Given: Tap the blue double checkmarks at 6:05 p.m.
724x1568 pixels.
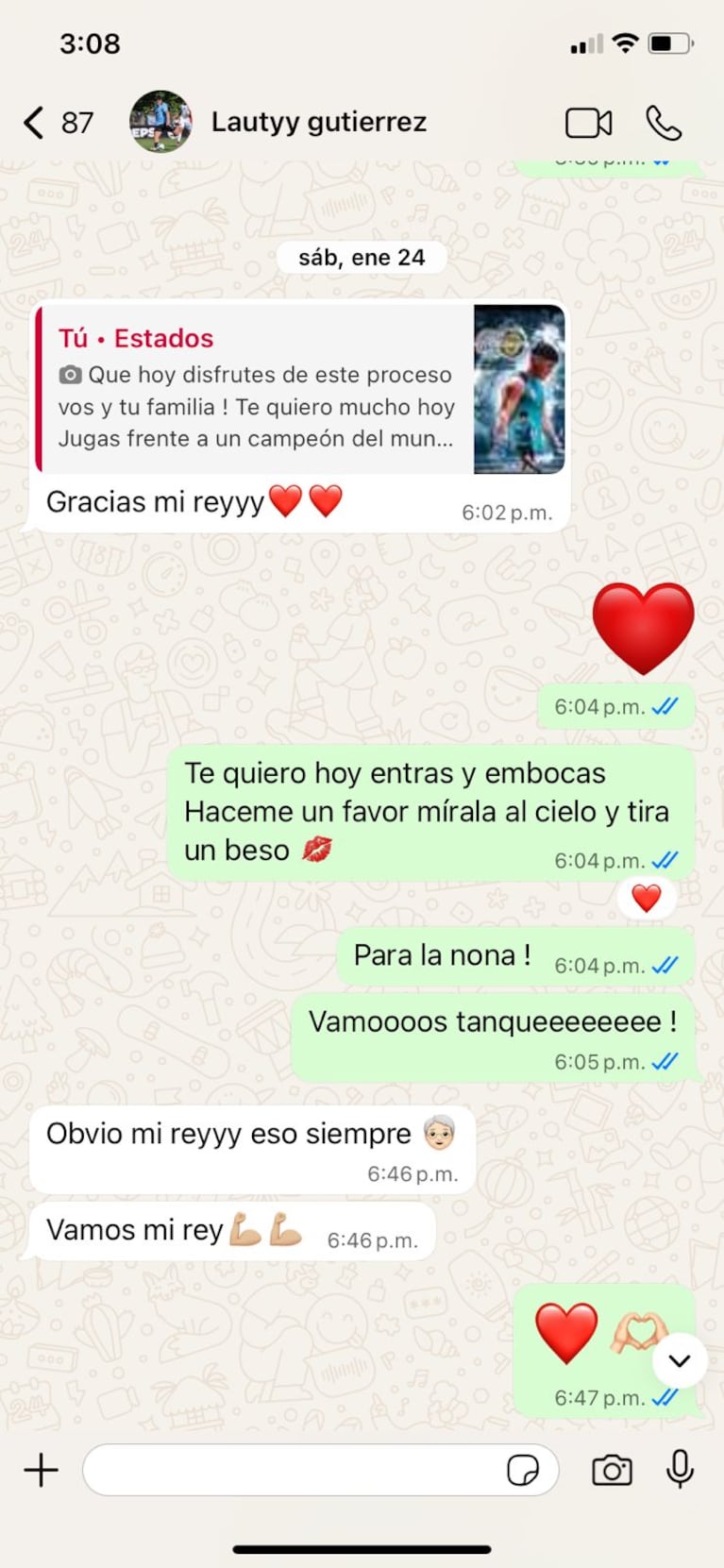Looking at the screenshot, I should pyautogui.click(x=665, y=1061).
